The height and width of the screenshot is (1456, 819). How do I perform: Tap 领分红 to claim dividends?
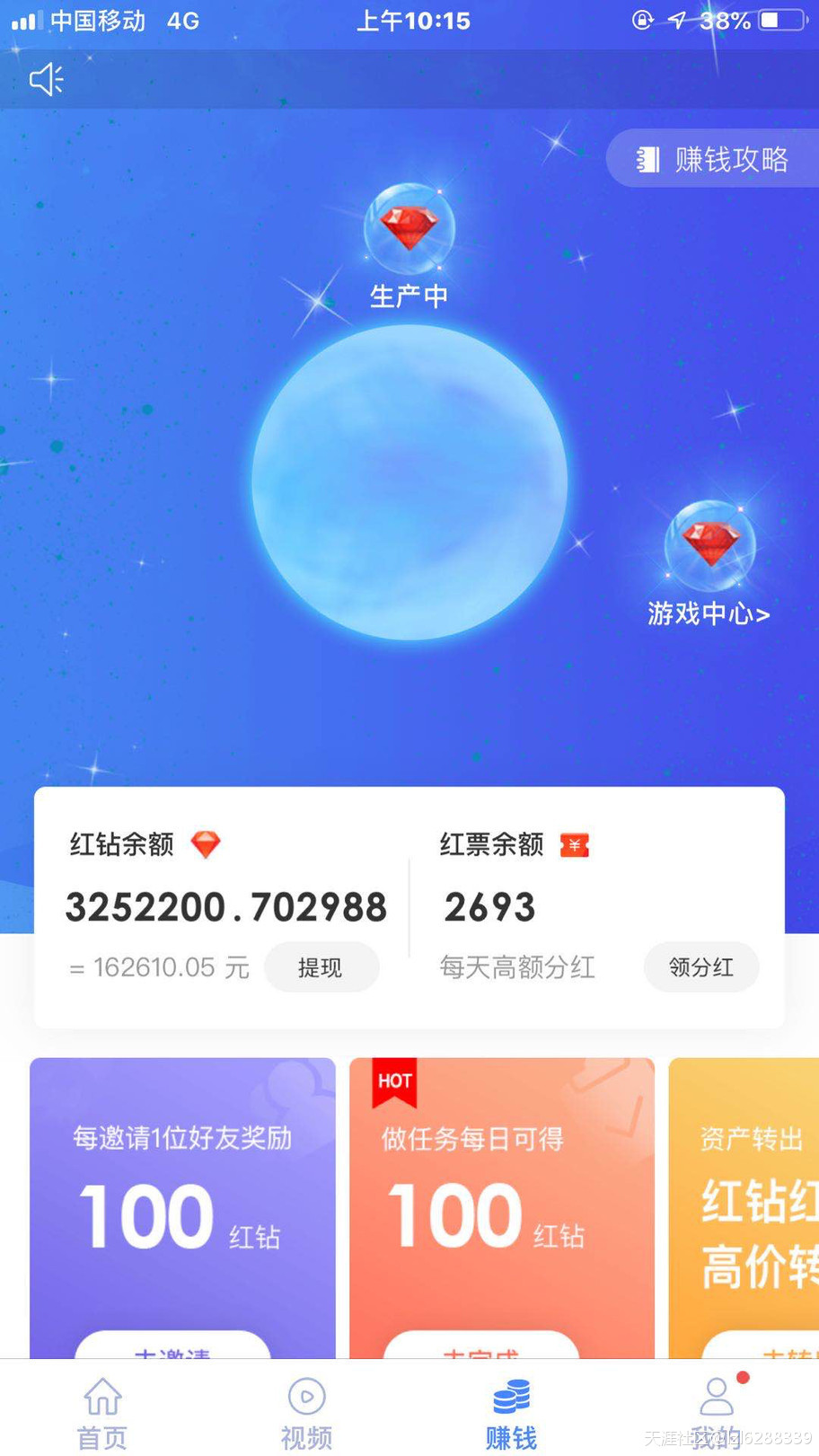[700, 967]
